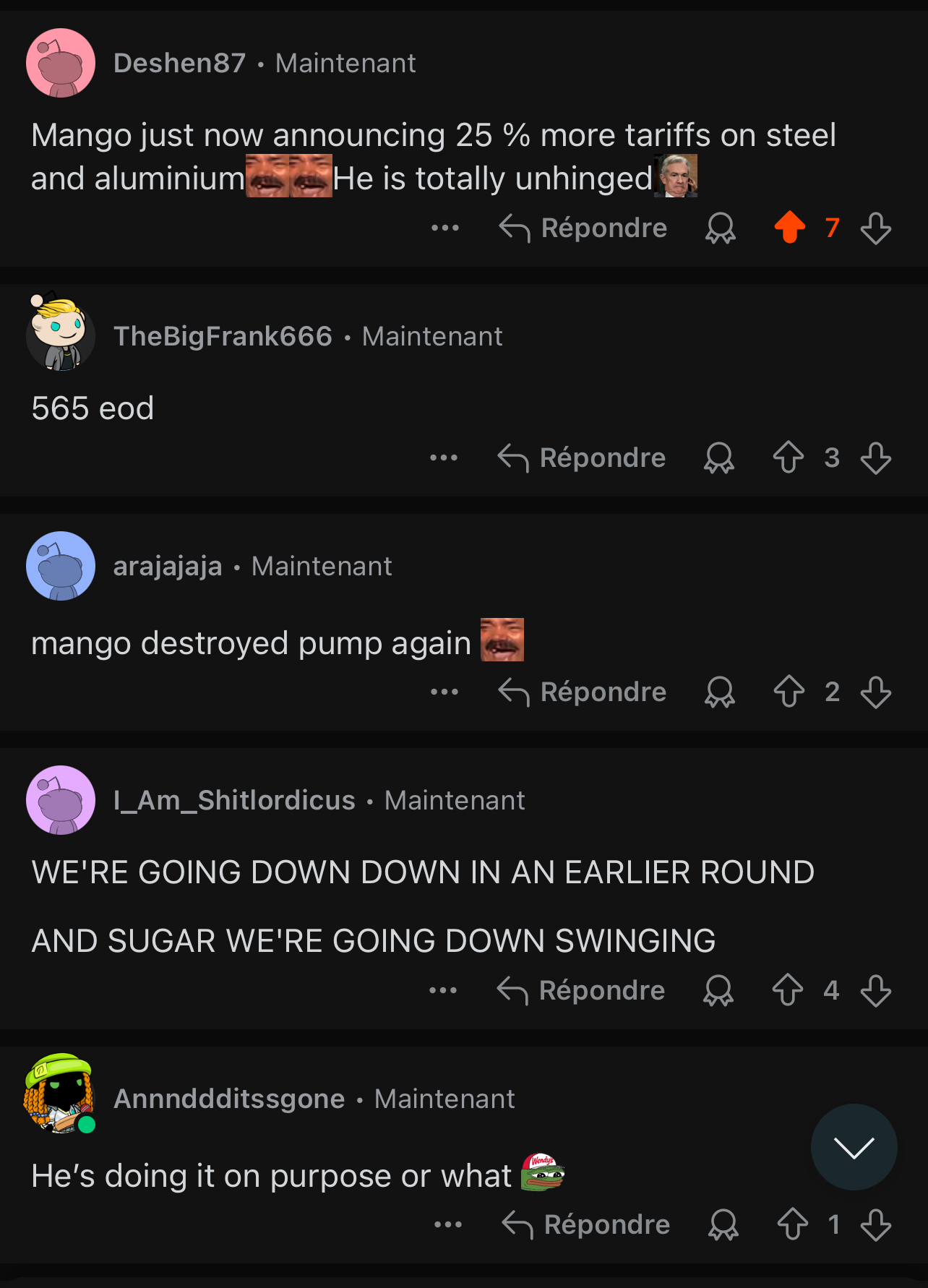The width and height of the screenshot is (928, 1288).
Task: Open more options for Deshen87's comment
Action: pos(444,228)
